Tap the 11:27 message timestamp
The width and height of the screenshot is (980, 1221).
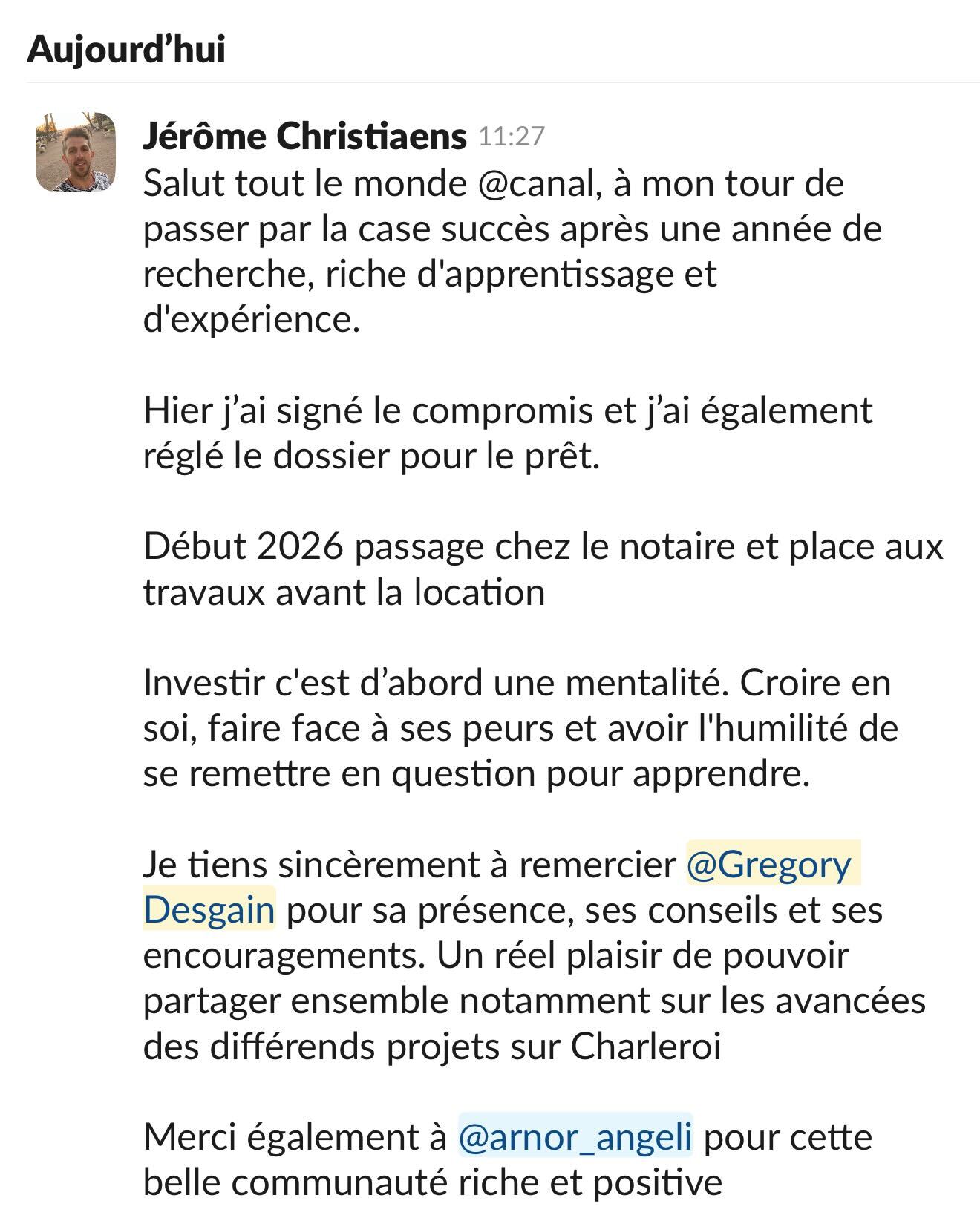click(512, 137)
